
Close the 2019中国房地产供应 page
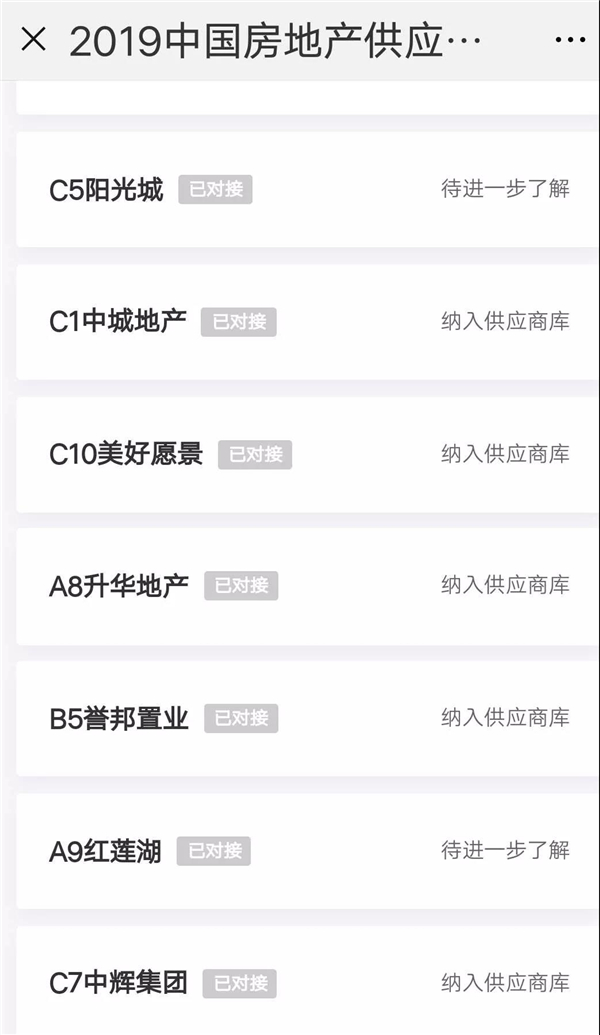point(33,40)
